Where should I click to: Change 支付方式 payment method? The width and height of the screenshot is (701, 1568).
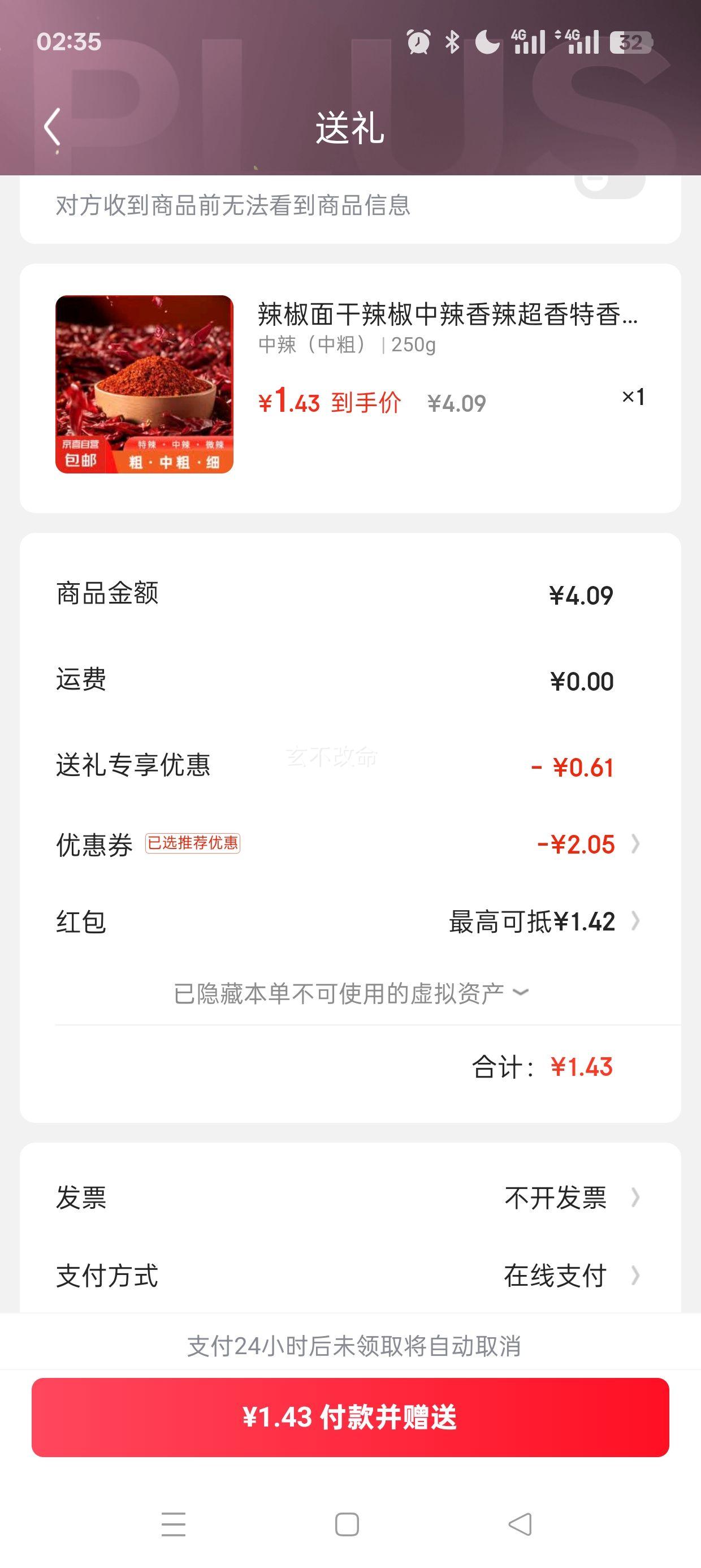(x=350, y=1275)
